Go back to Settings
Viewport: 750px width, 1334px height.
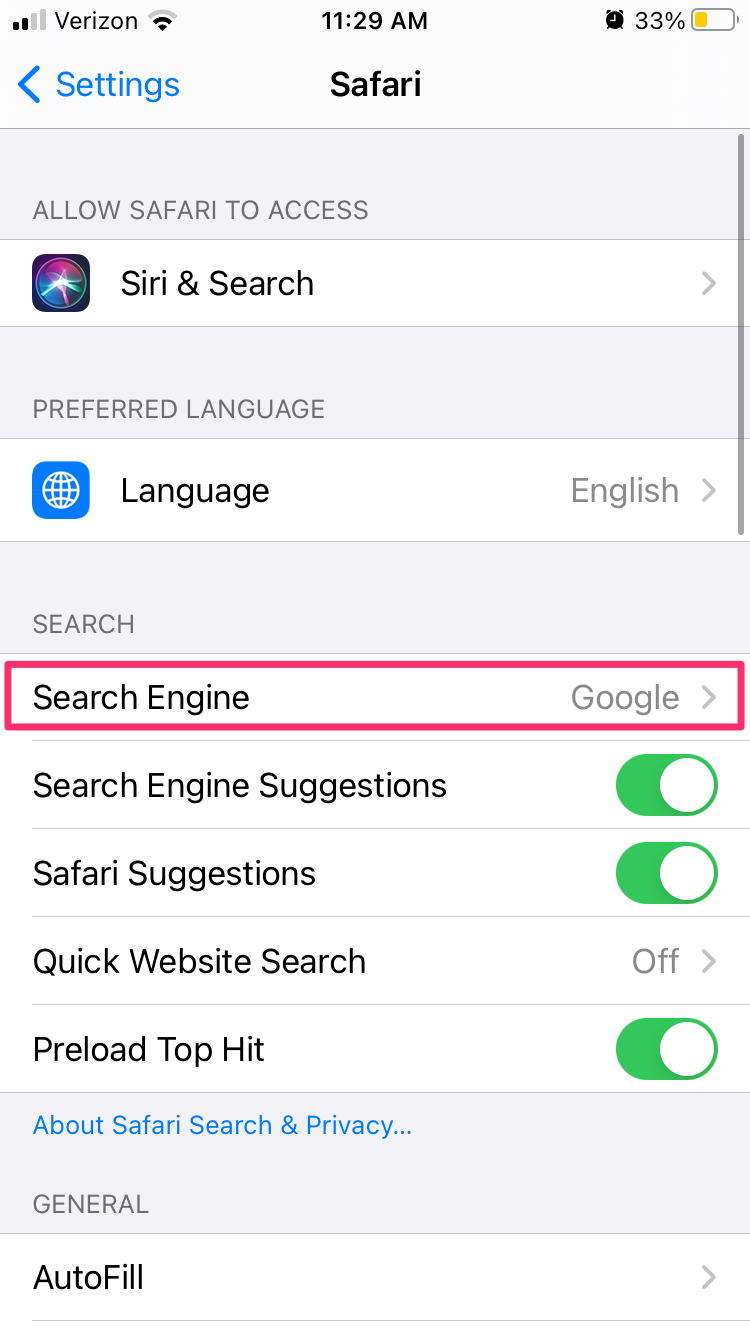(98, 85)
